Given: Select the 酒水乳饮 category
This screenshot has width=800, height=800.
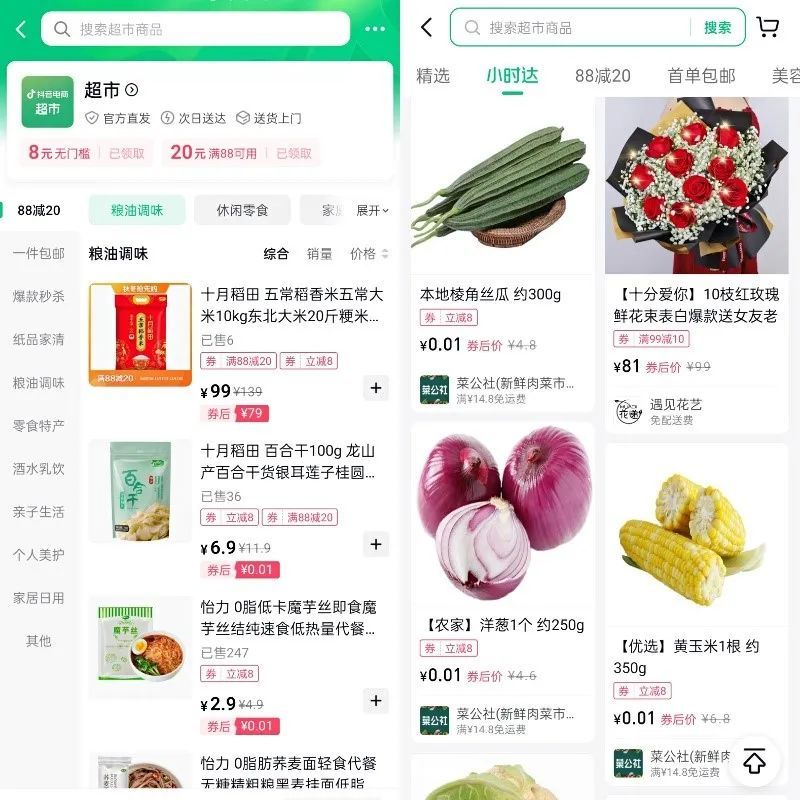Looking at the screenshot, I should [x=39, y=469].
